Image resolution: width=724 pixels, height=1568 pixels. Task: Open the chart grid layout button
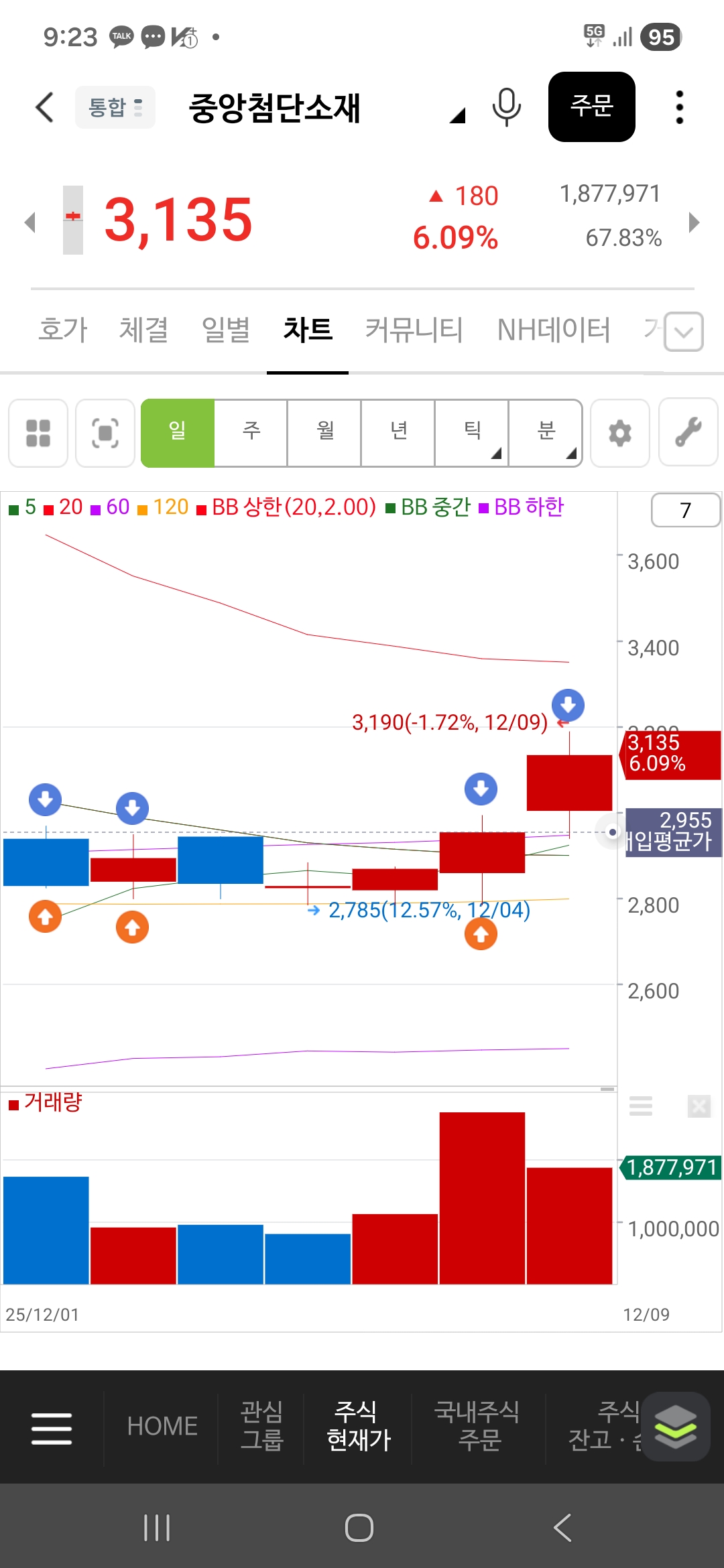pyautogui.click(x=38, y=433)
